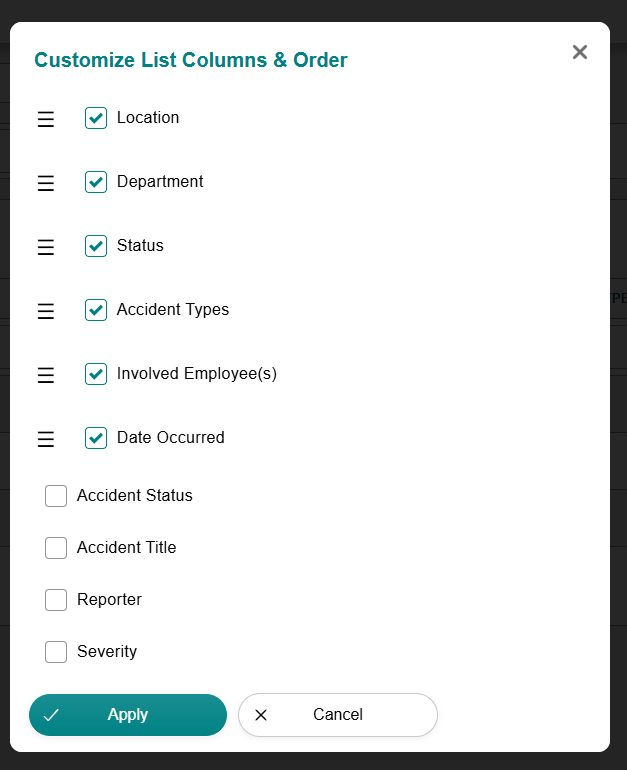This screenshot has height=770, width=627.
Task: Uncheck the Location column checkbox
Action: [96, 118]
